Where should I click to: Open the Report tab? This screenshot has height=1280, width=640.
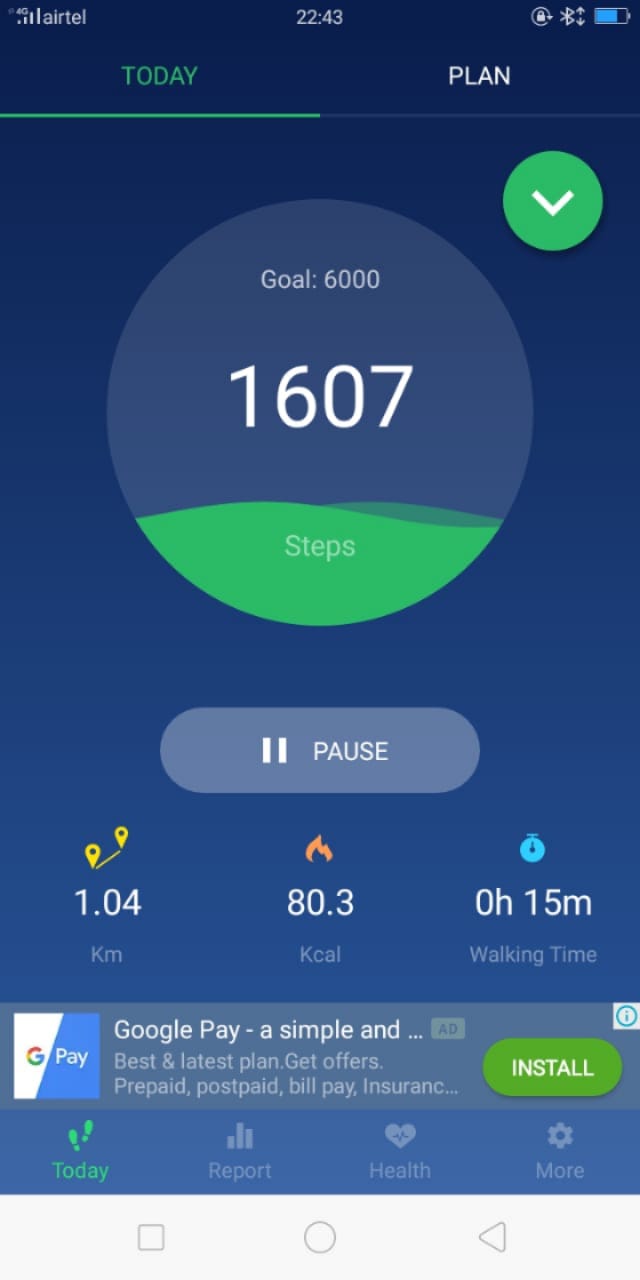240,1151
